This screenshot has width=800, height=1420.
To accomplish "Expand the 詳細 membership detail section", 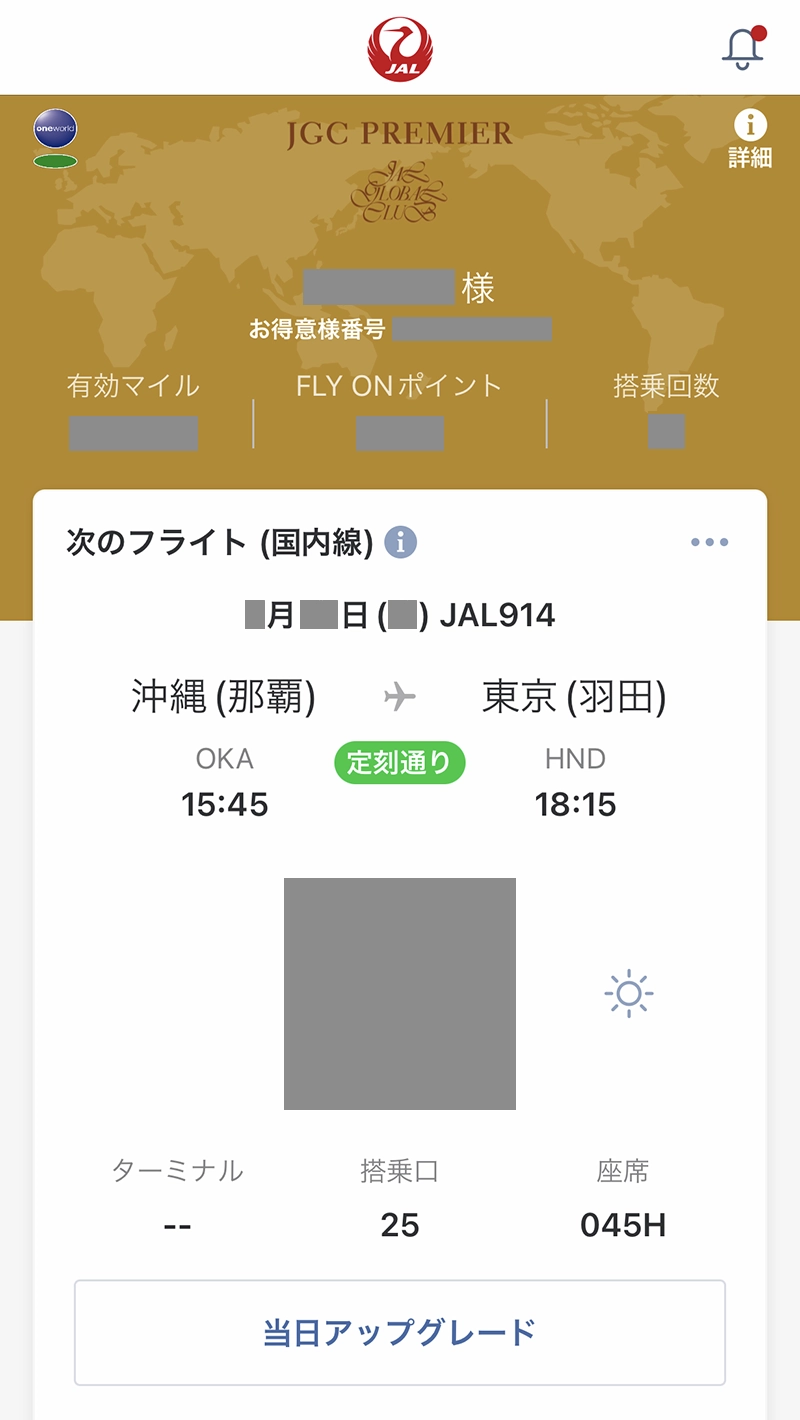I will 748,158.
